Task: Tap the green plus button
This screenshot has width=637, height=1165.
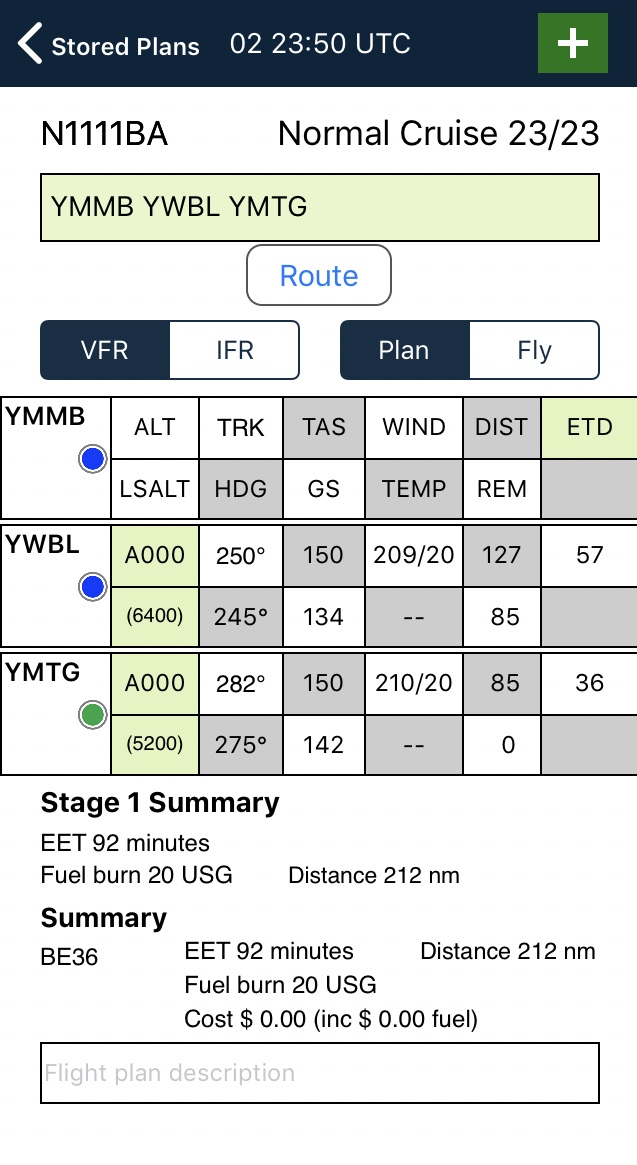Action: pos(572,43)
